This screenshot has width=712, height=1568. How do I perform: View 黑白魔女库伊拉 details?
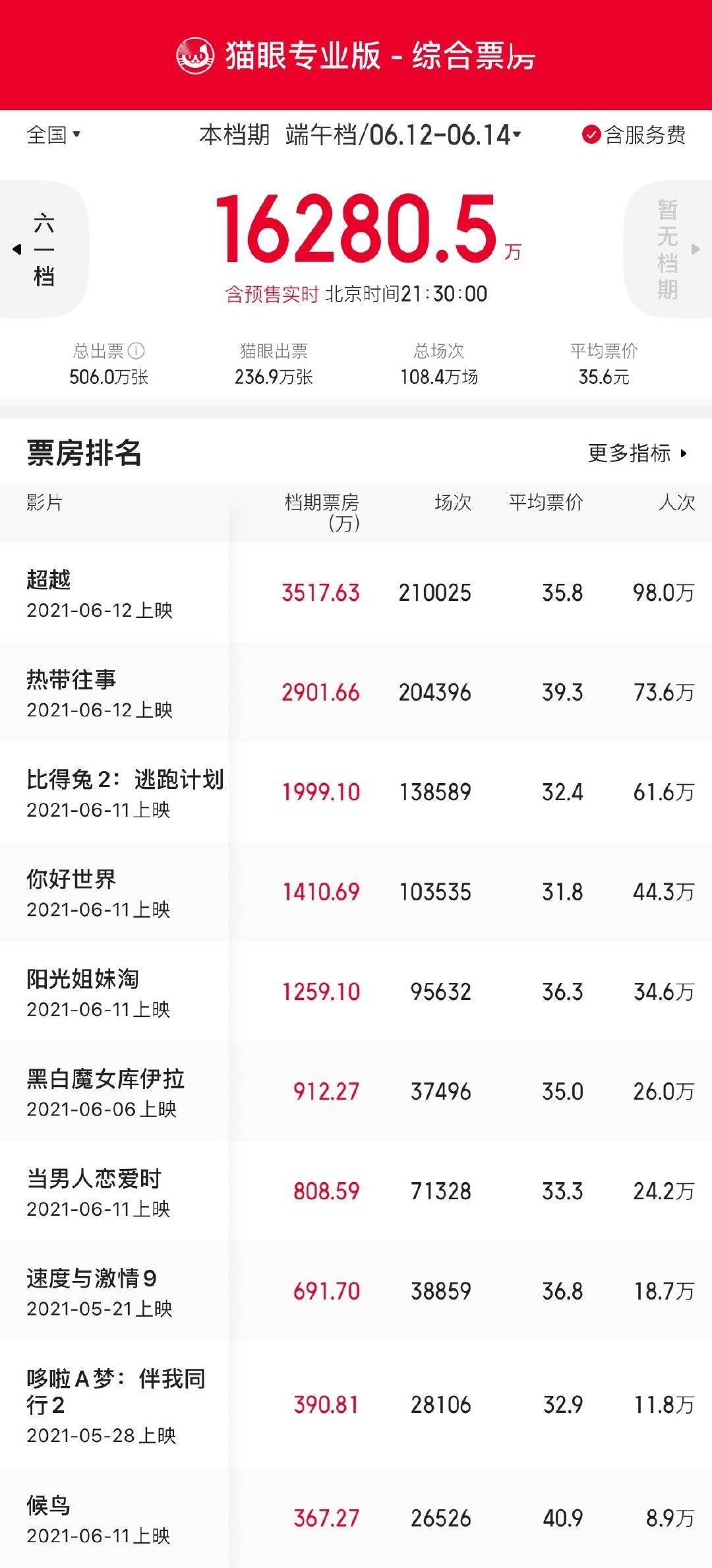click(x=356, y=1092)
